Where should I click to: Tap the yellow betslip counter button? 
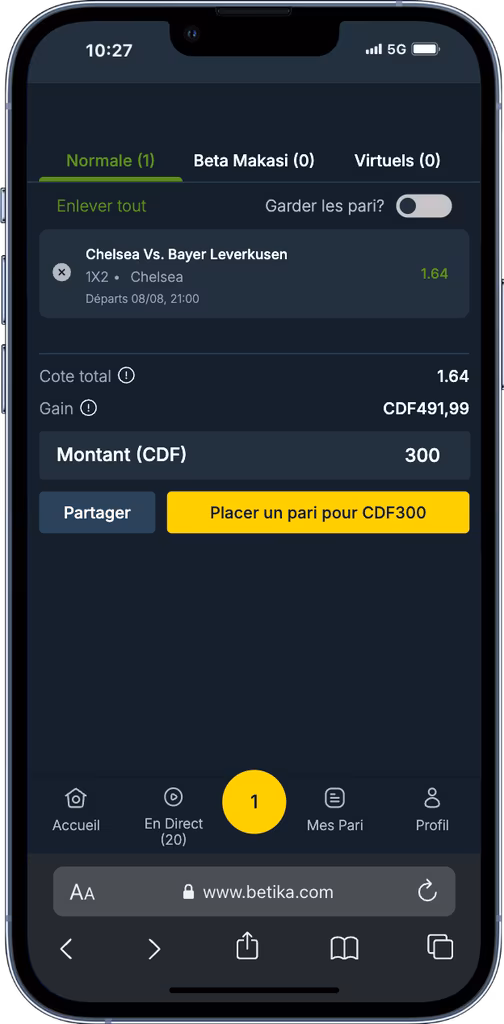(254, 802)
